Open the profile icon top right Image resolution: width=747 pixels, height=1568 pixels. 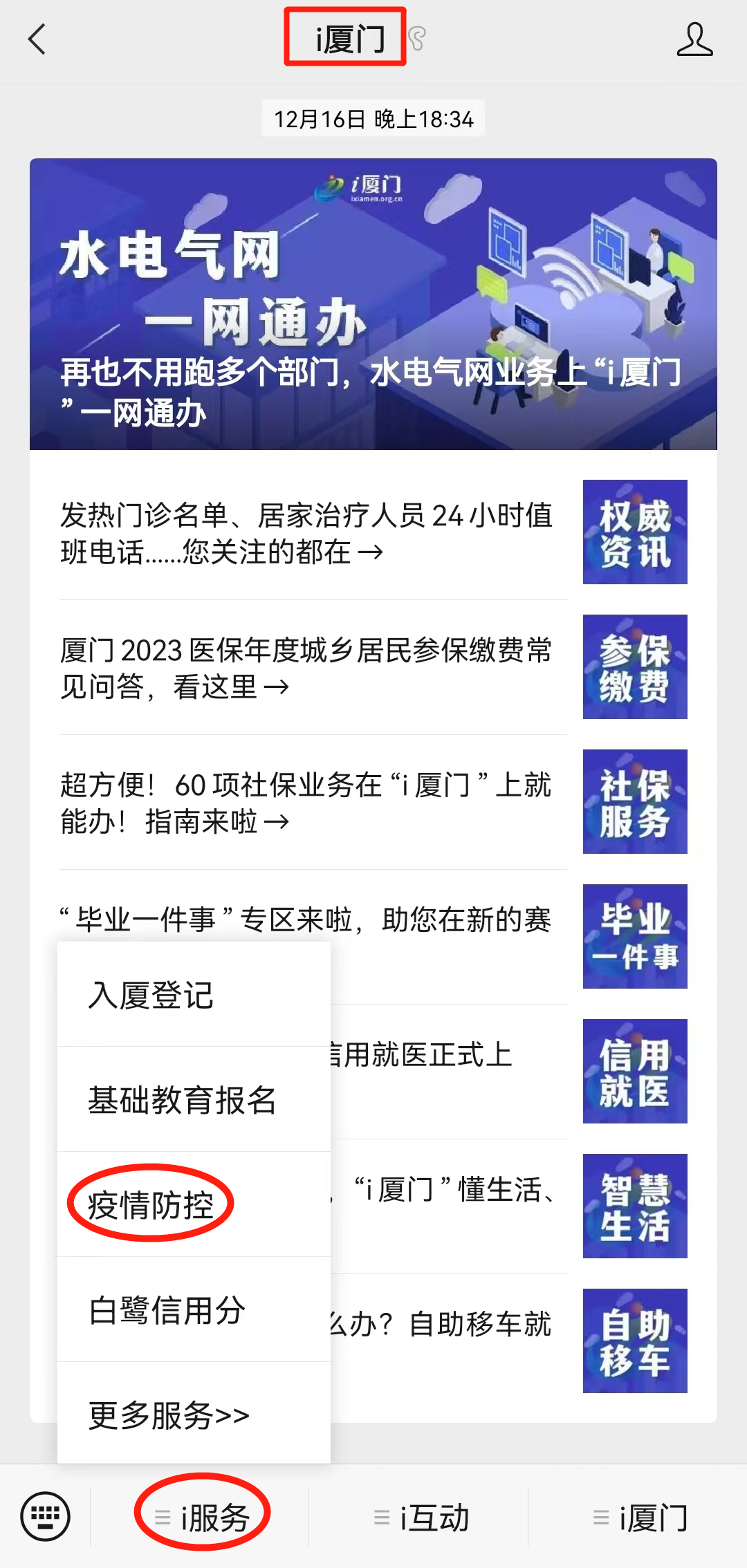(x=695, y=39)
